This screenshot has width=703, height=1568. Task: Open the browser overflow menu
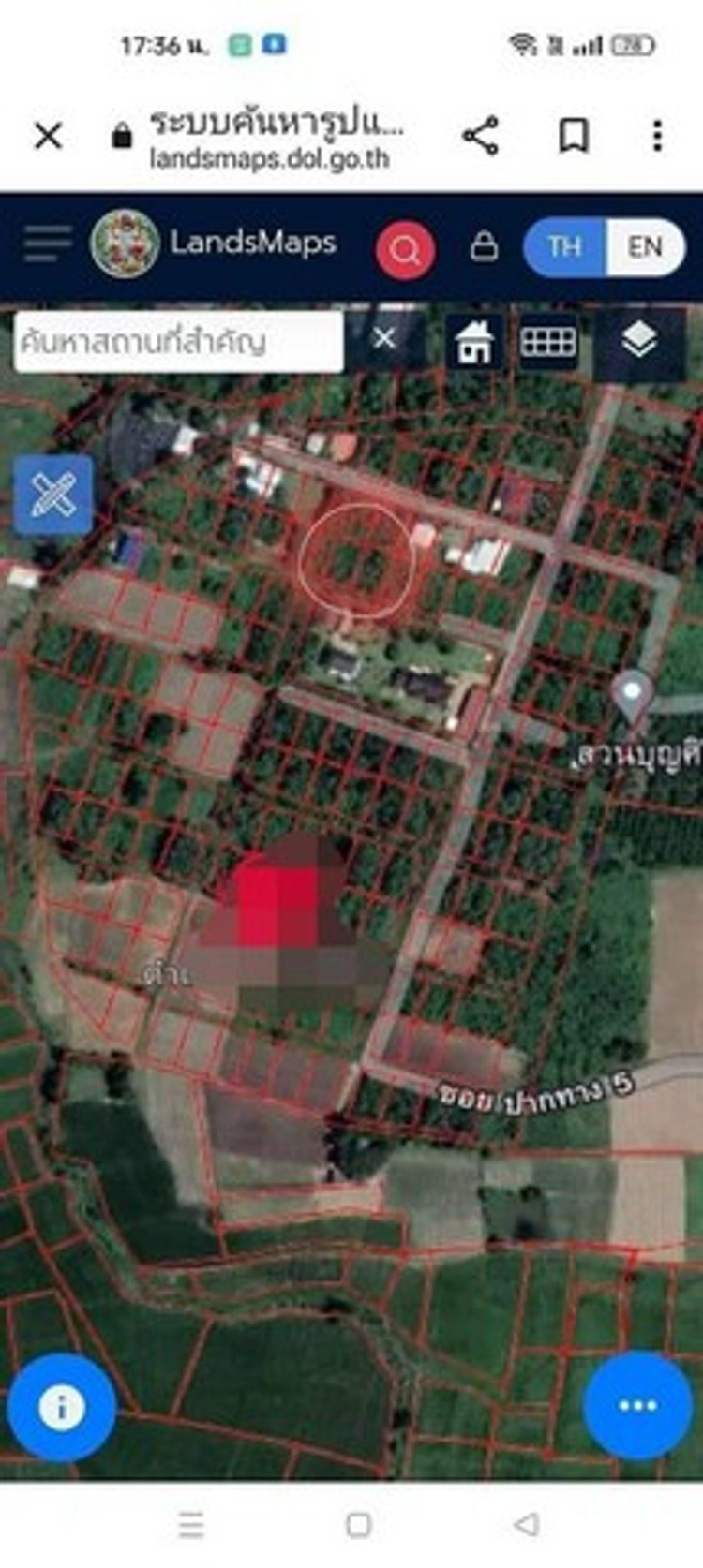[x=657, y=137]
